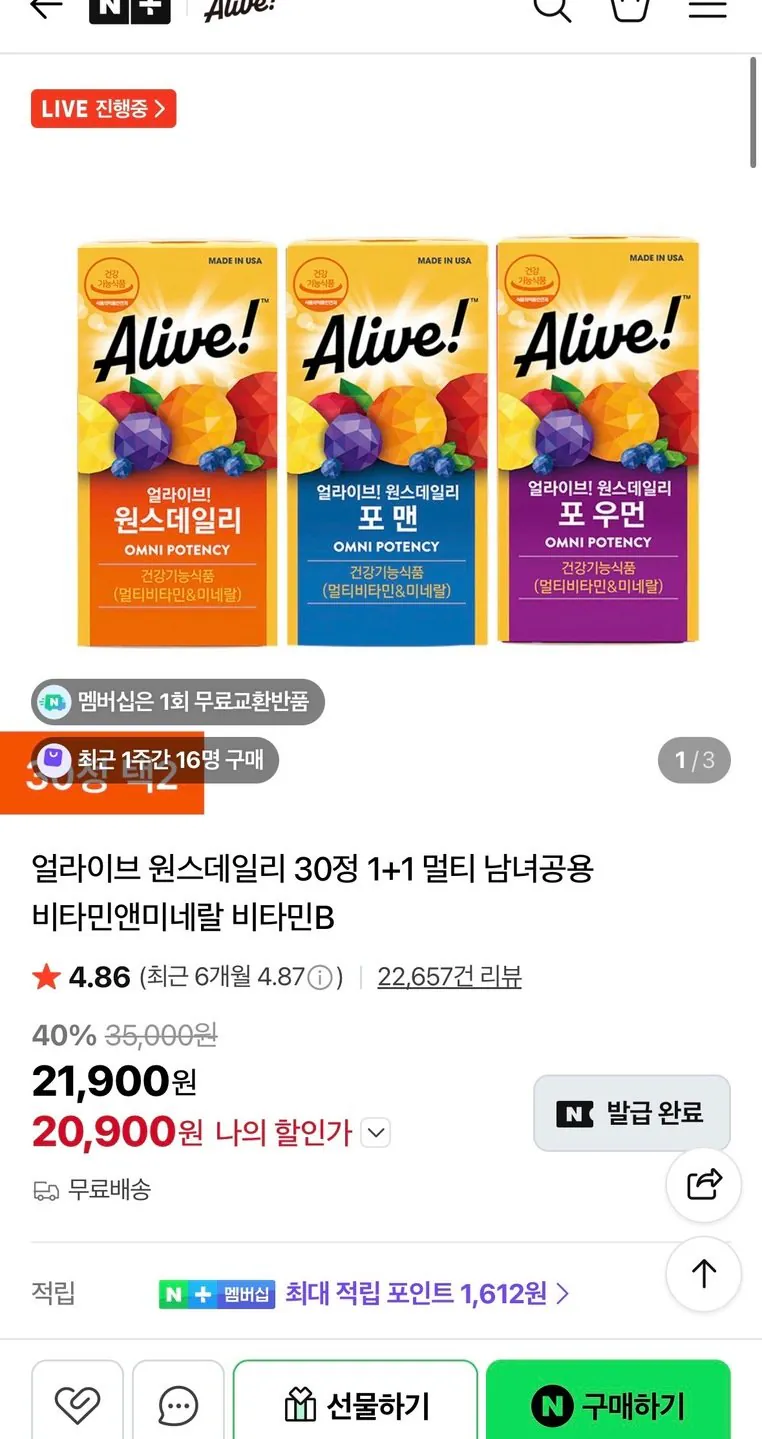This screenshot has height=1439, width=762.
Task: Open the Alive product image
Action: [x=387, y=442]
